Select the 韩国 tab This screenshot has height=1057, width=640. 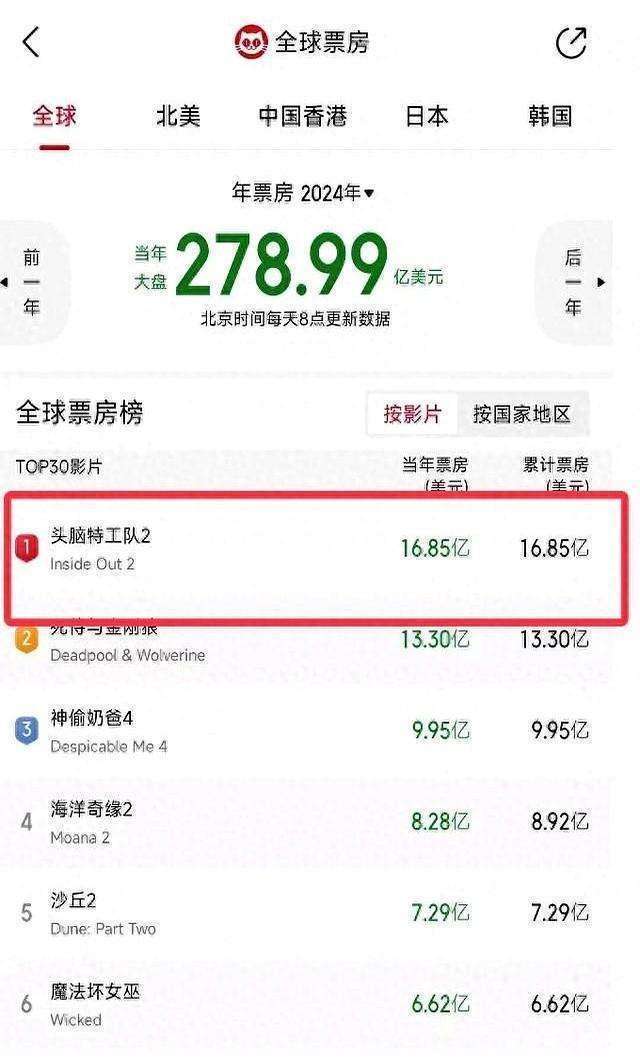[550, 116]
